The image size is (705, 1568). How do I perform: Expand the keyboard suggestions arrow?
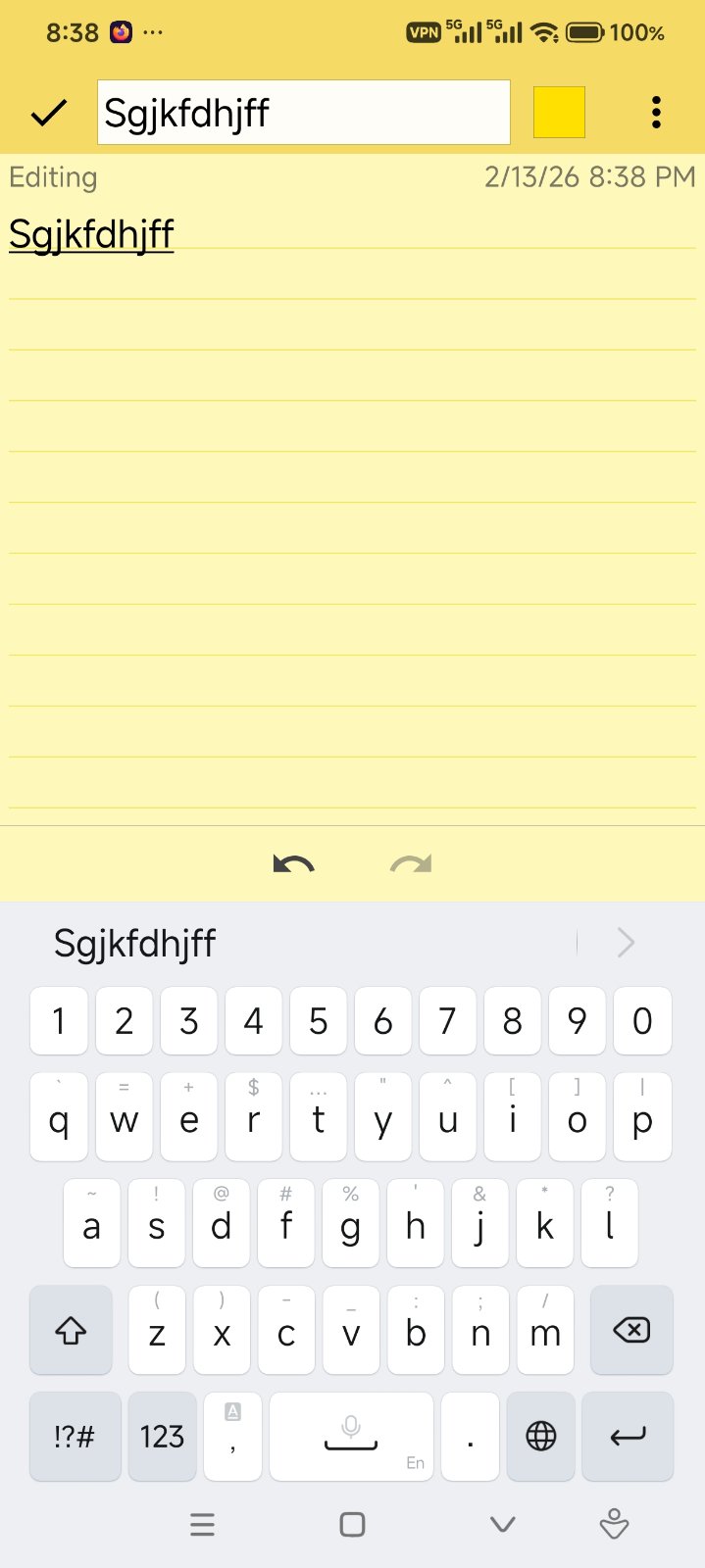coord(626,943)
